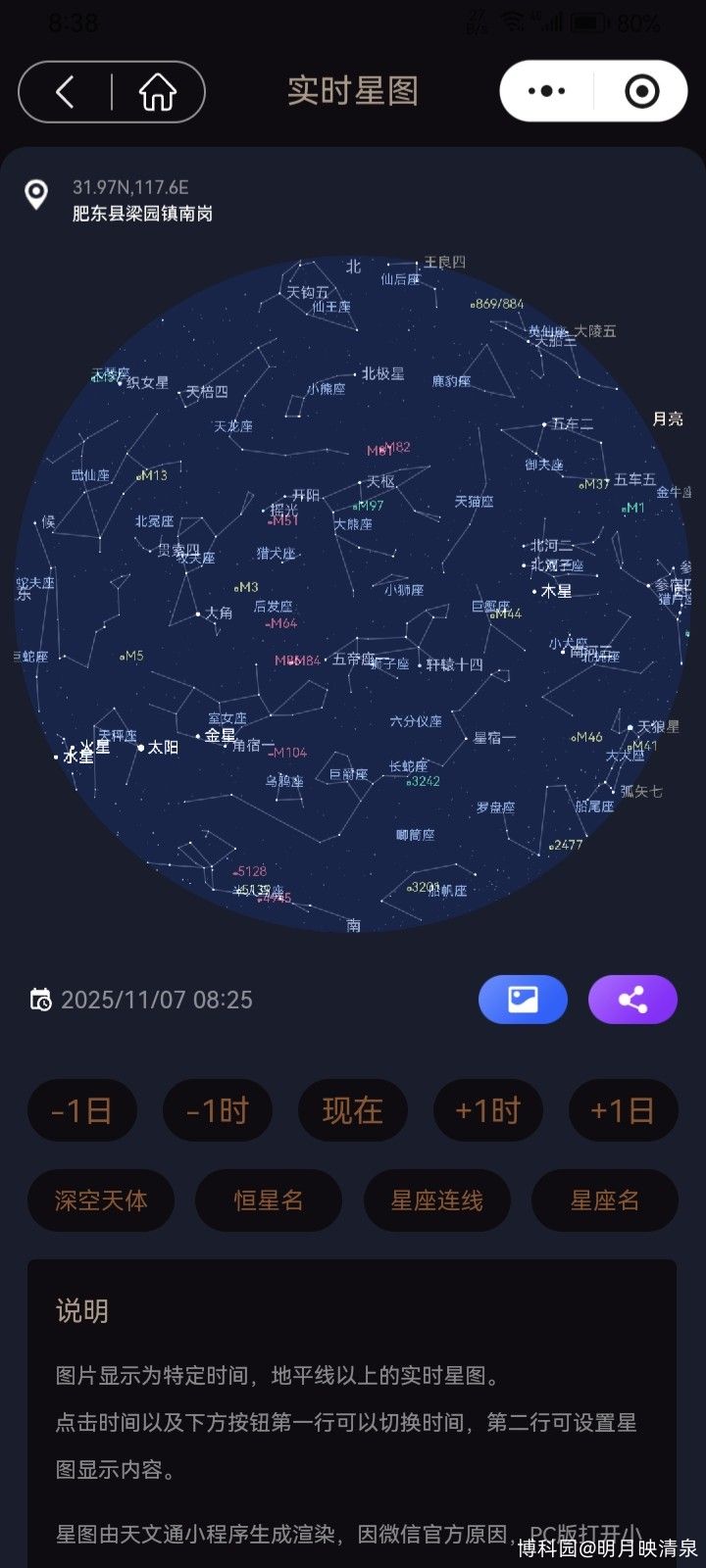Save the star map as image
Image resolution: width=706 pixels, height=1568 pixels.
[x=523, y=1000]
